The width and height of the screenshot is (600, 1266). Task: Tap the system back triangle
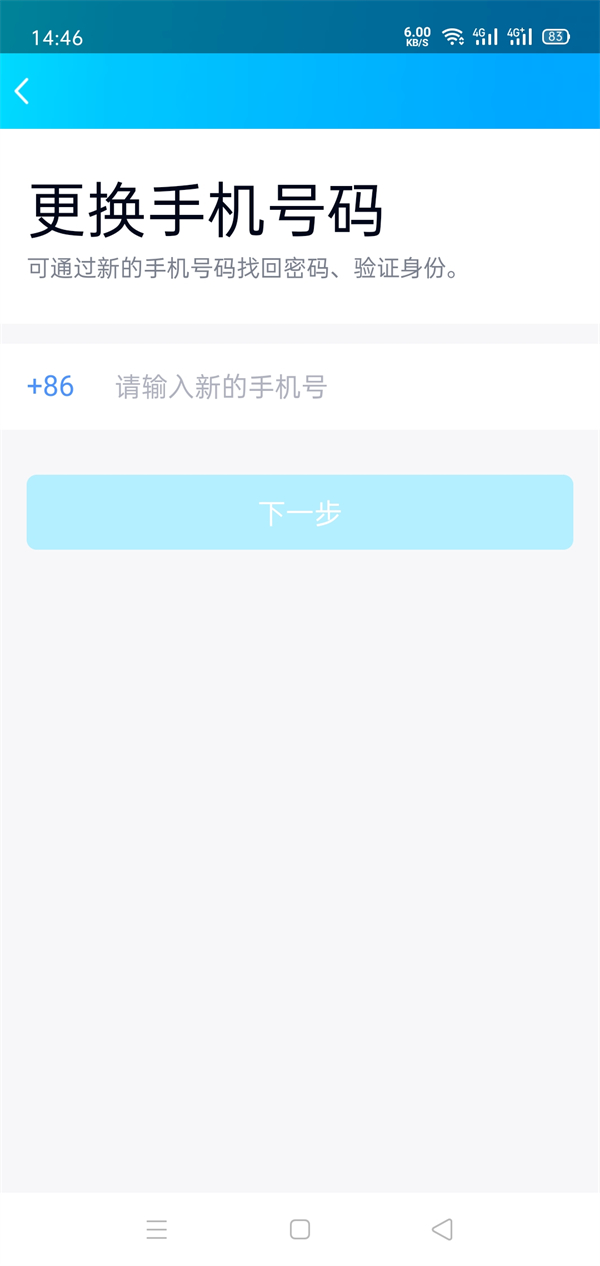click(442, 1229)
